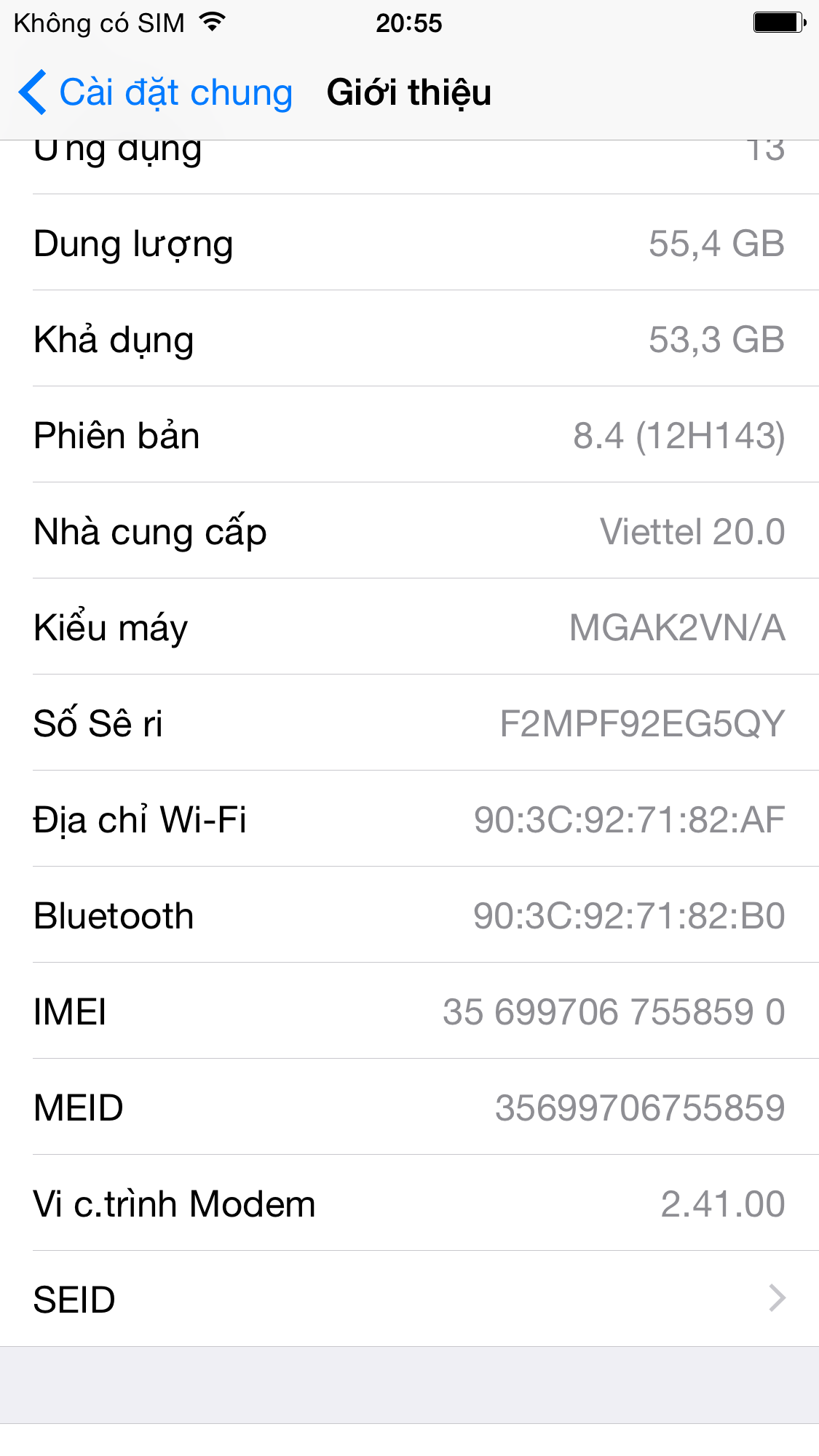Screen dimensions: 819x1456
Task: Open the SEID row
Action: pos(409,1299)
